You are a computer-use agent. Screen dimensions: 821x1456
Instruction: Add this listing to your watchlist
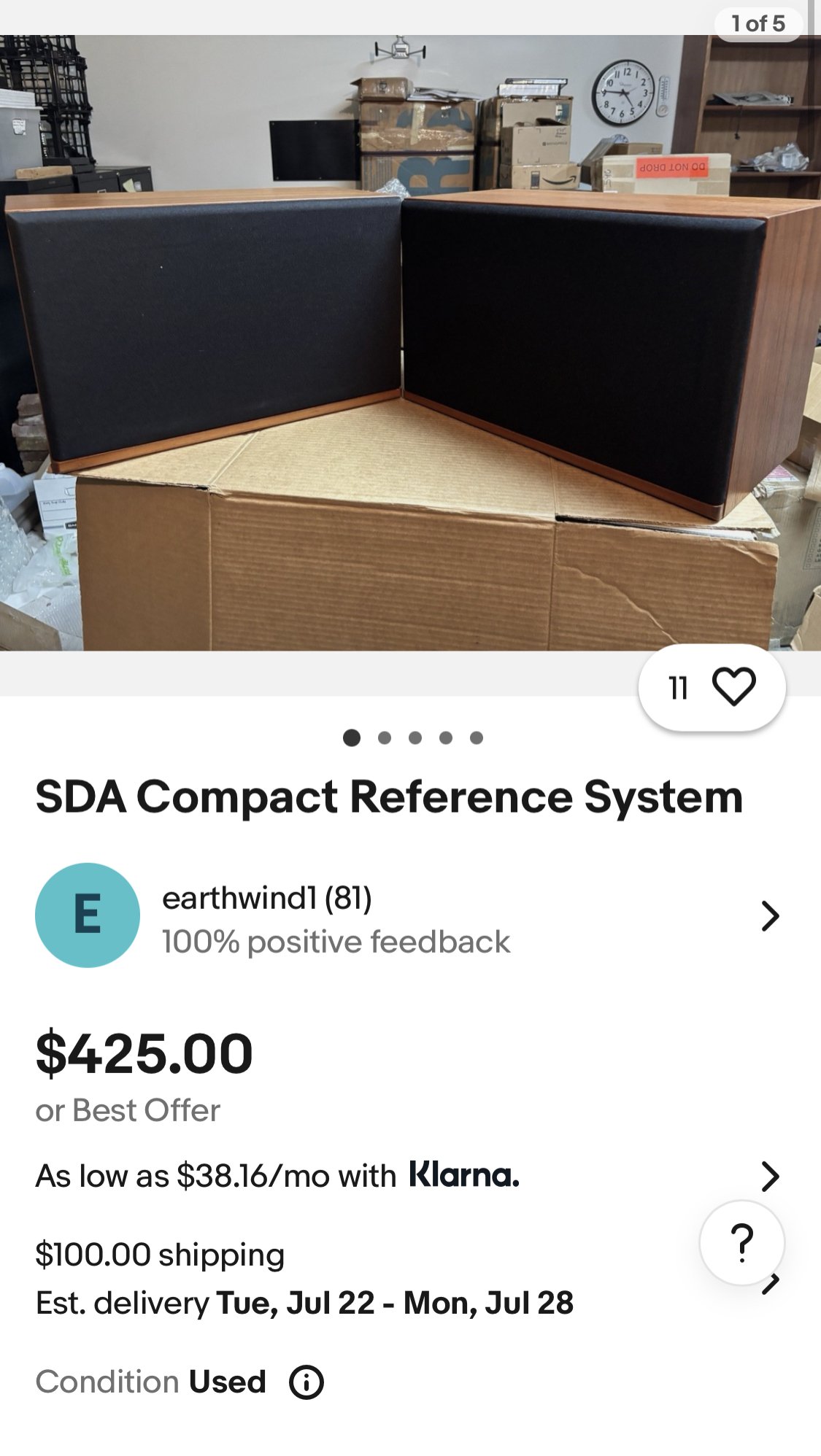[x=733, y=687]
